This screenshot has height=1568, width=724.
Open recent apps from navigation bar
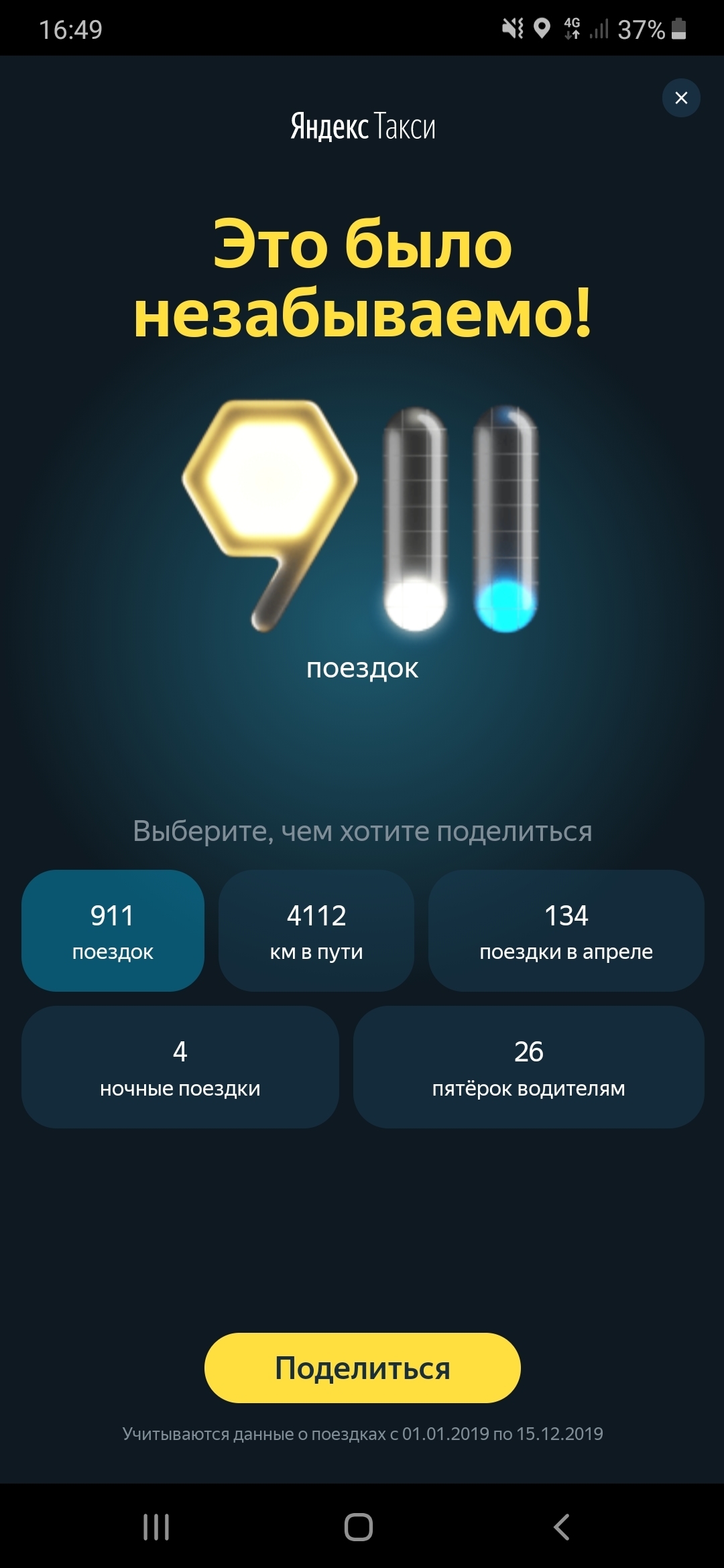156,1527
